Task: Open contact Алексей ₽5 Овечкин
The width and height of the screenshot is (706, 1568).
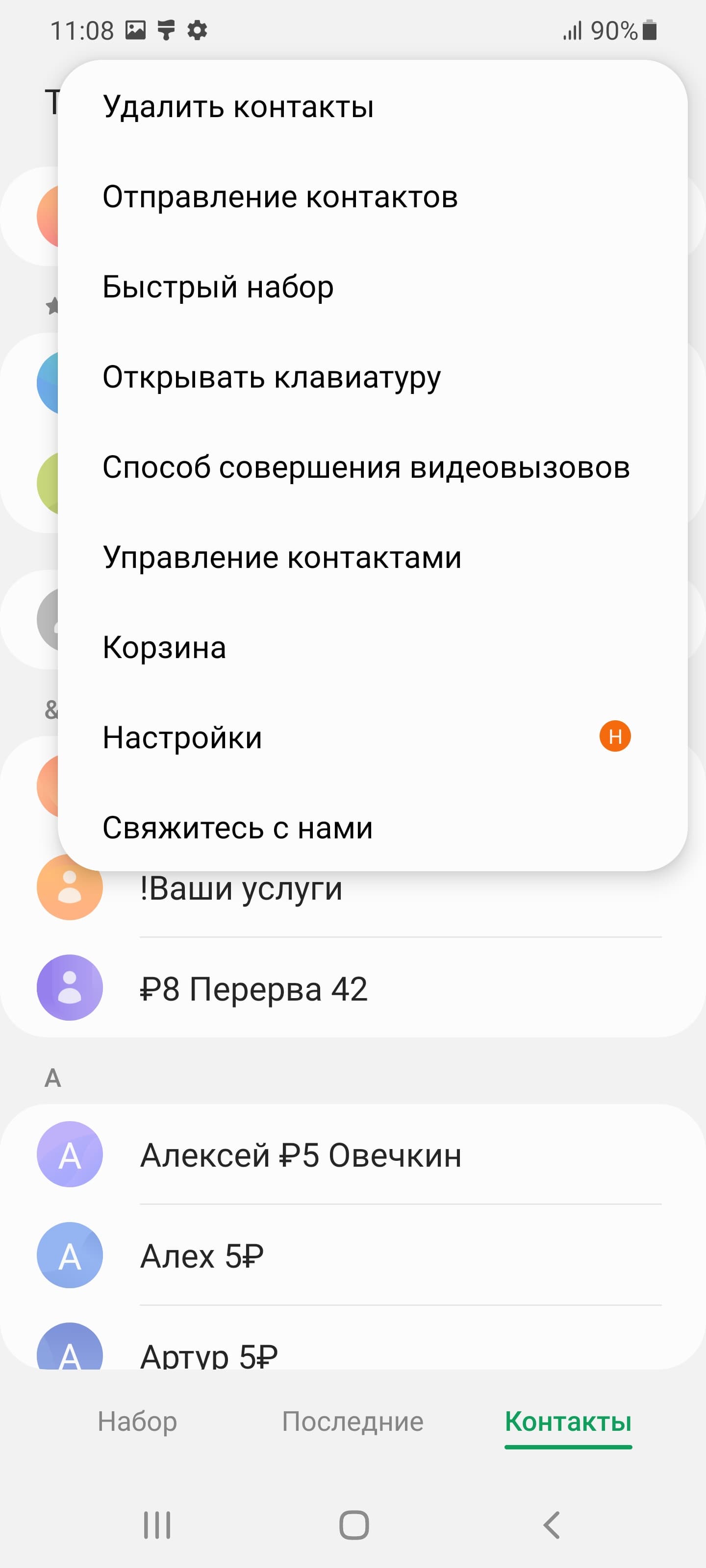Action: [x=301, y=1155]
